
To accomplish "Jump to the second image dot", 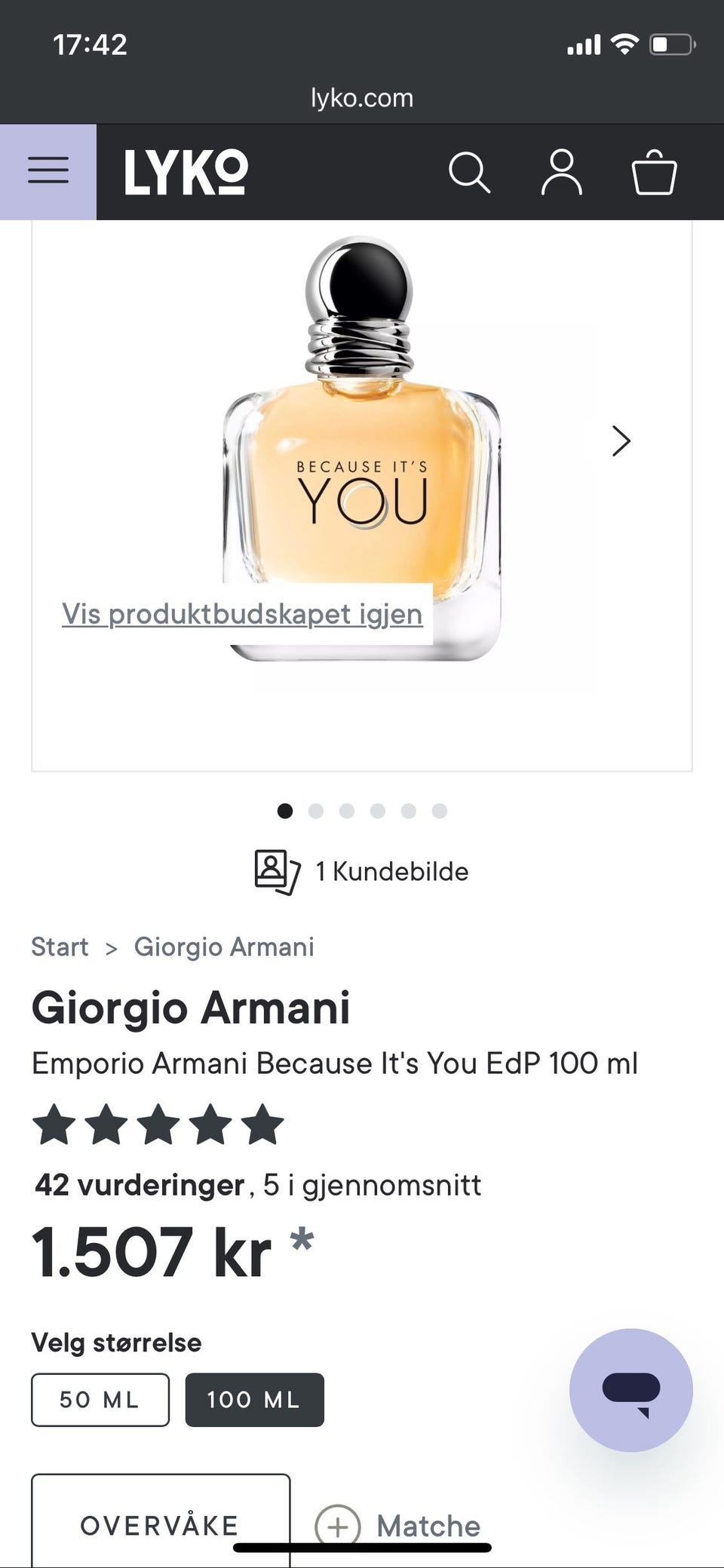I will pyautogui.click(x=316, y=811).
